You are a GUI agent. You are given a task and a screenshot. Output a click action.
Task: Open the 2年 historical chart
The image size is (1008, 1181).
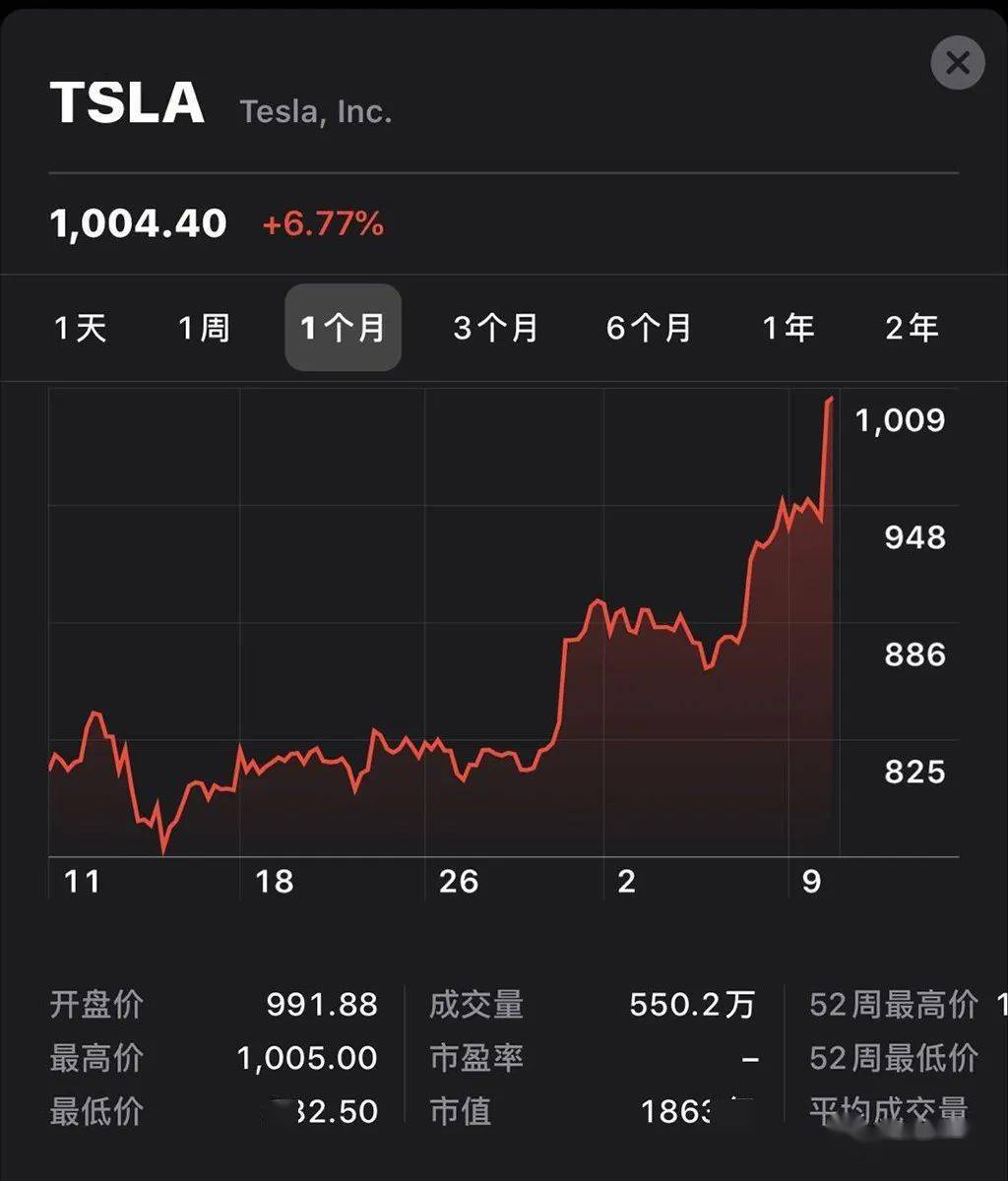click(x=912, y=329)
